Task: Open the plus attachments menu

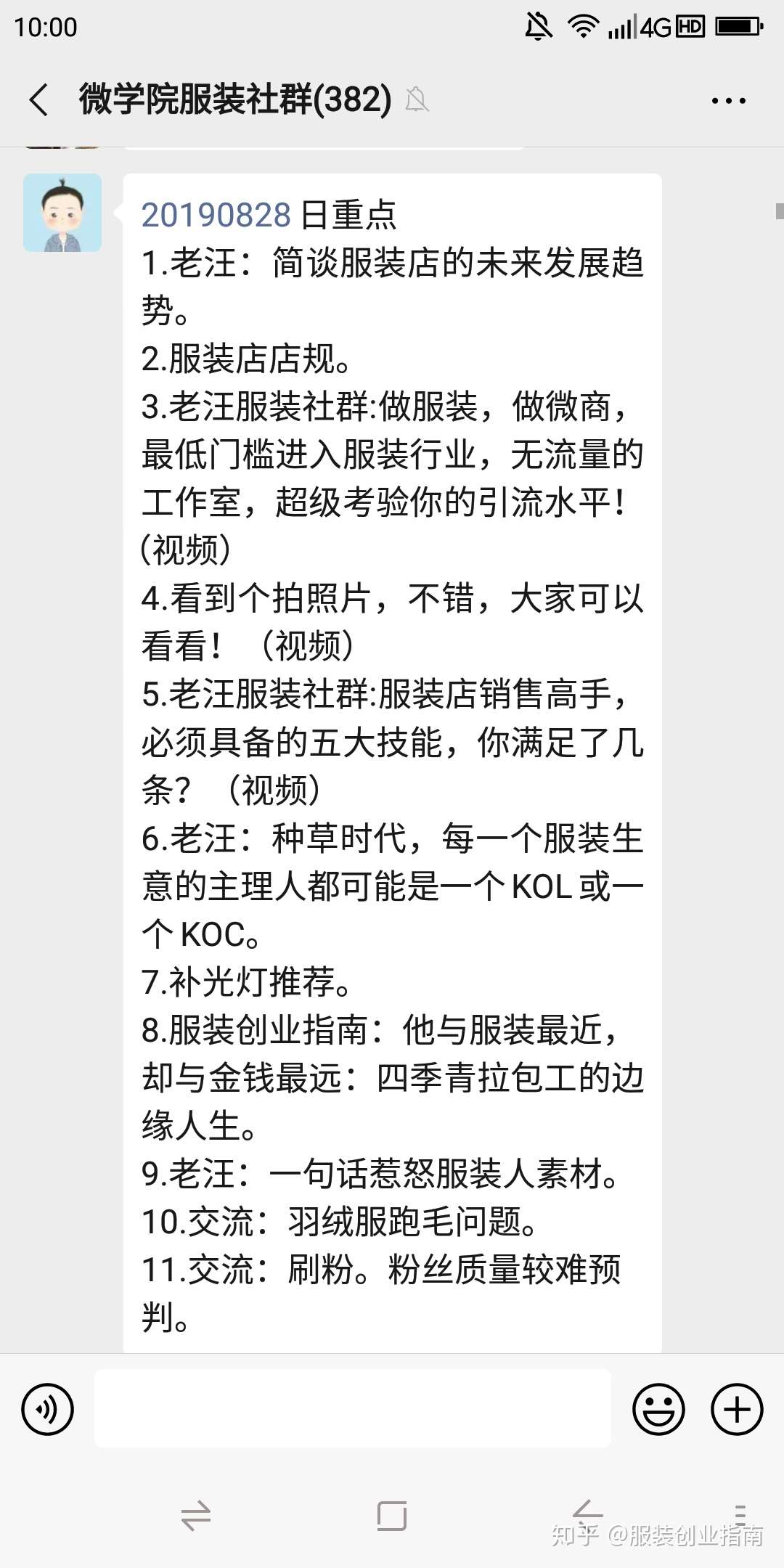Action: (736, 1409)
